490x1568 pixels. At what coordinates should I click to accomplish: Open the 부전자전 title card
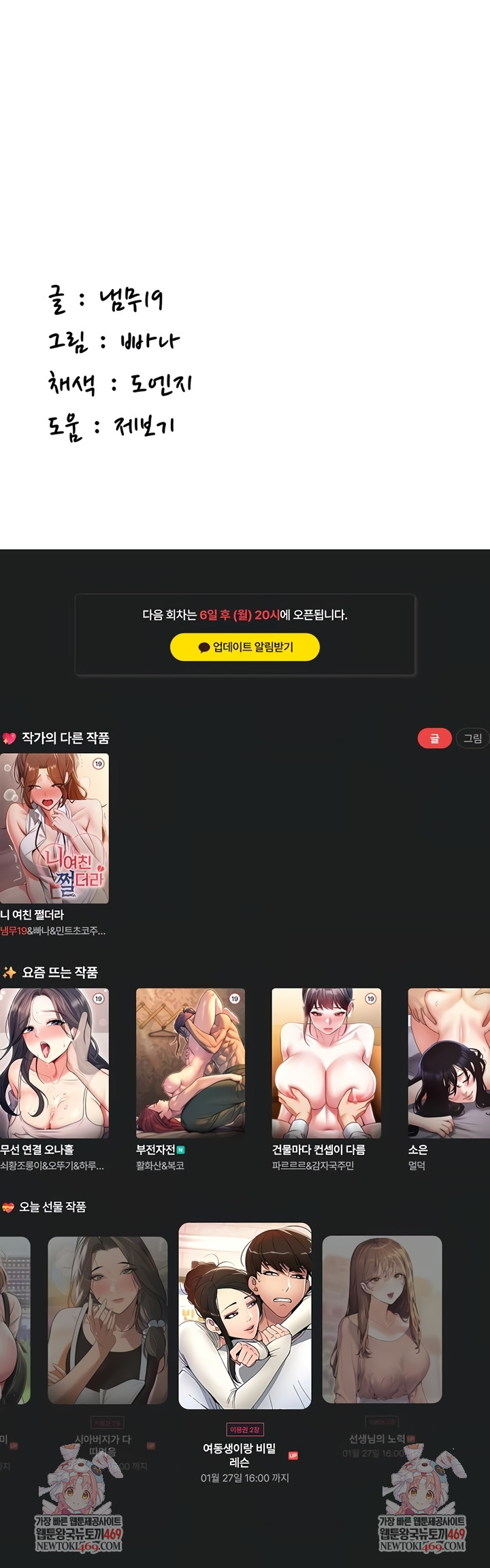coord(191,1063)
